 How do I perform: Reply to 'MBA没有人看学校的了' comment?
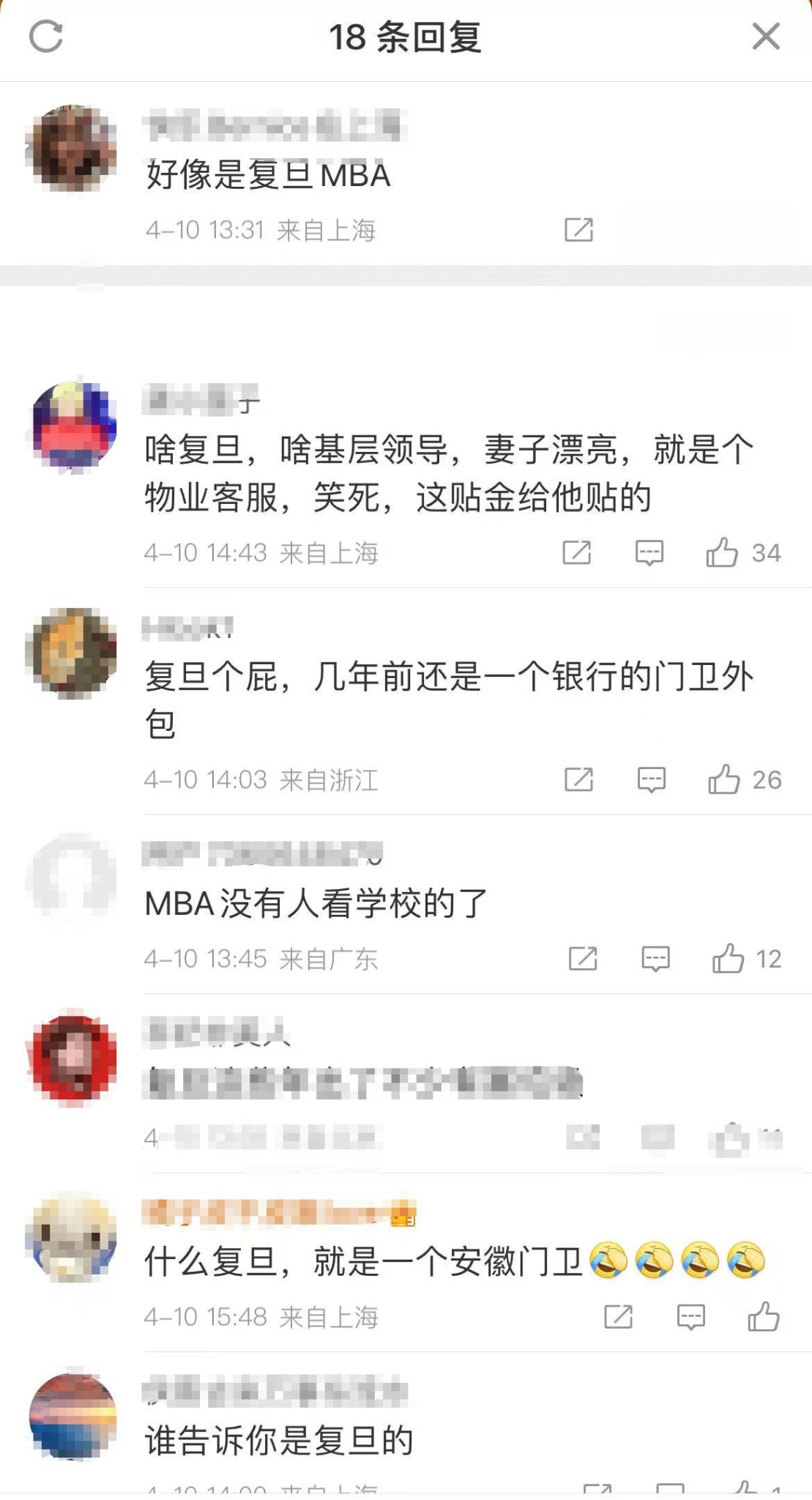click(655, 958)
